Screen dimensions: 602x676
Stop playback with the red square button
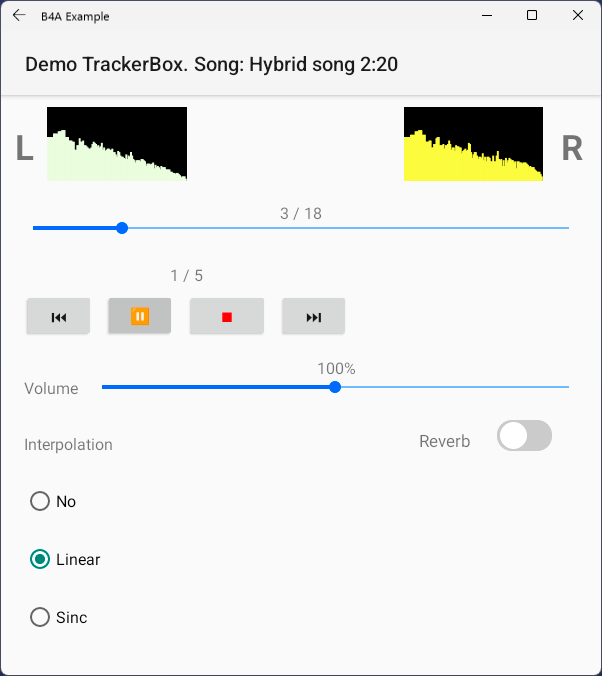[227, 316]
